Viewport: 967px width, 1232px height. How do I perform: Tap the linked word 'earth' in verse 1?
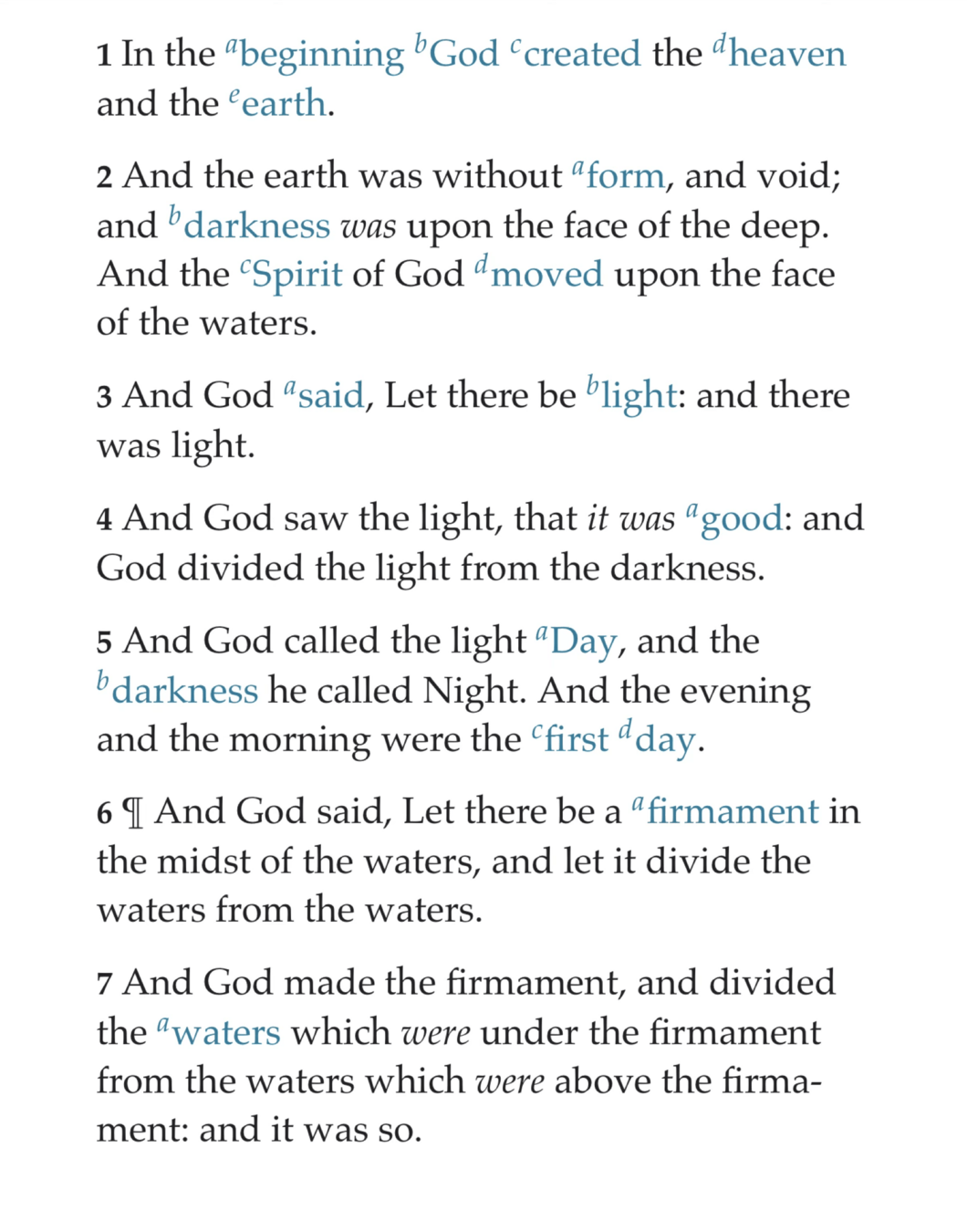click(x=277, y=103)
